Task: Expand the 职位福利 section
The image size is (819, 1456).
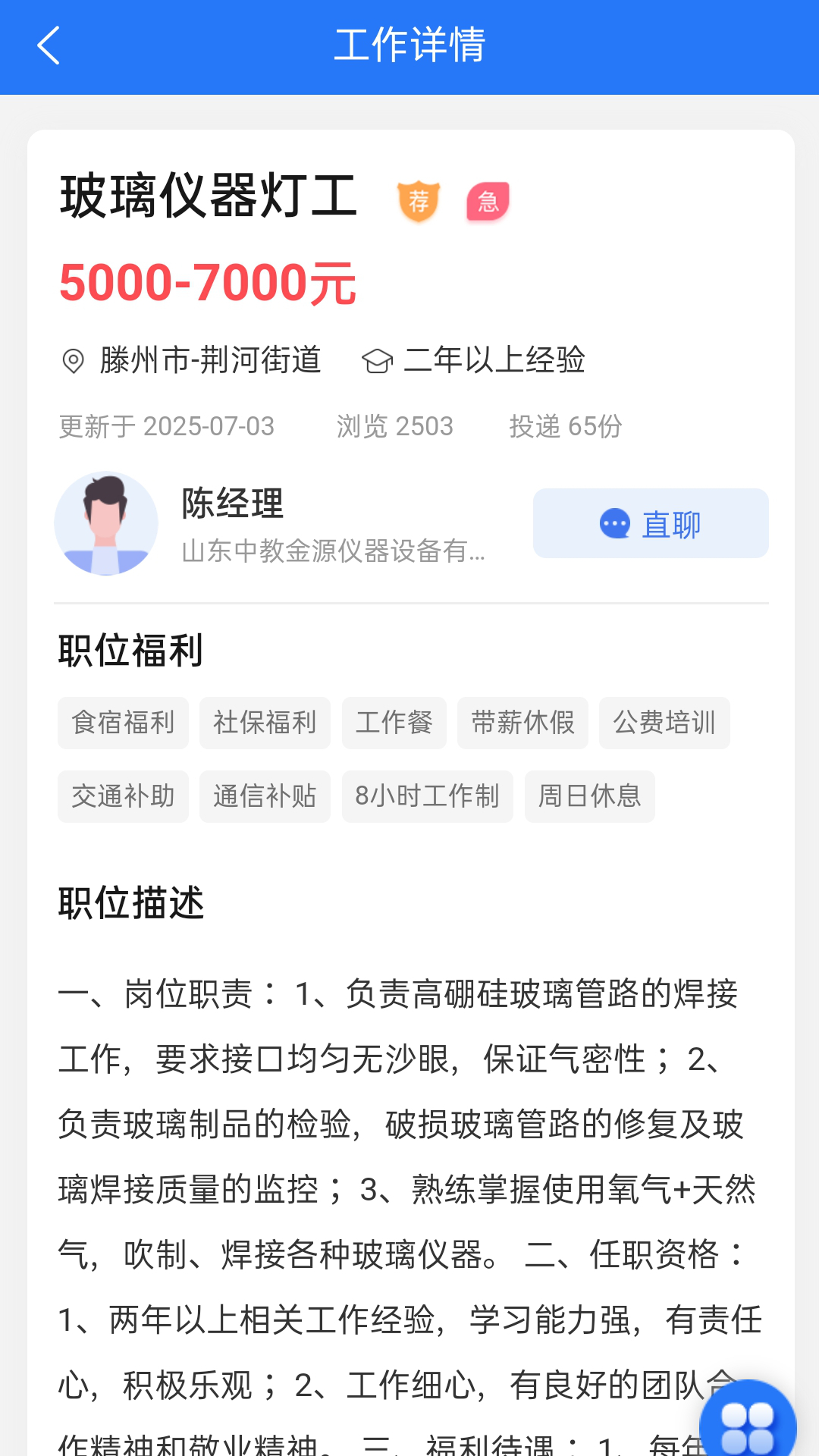Action: [130, 648]
